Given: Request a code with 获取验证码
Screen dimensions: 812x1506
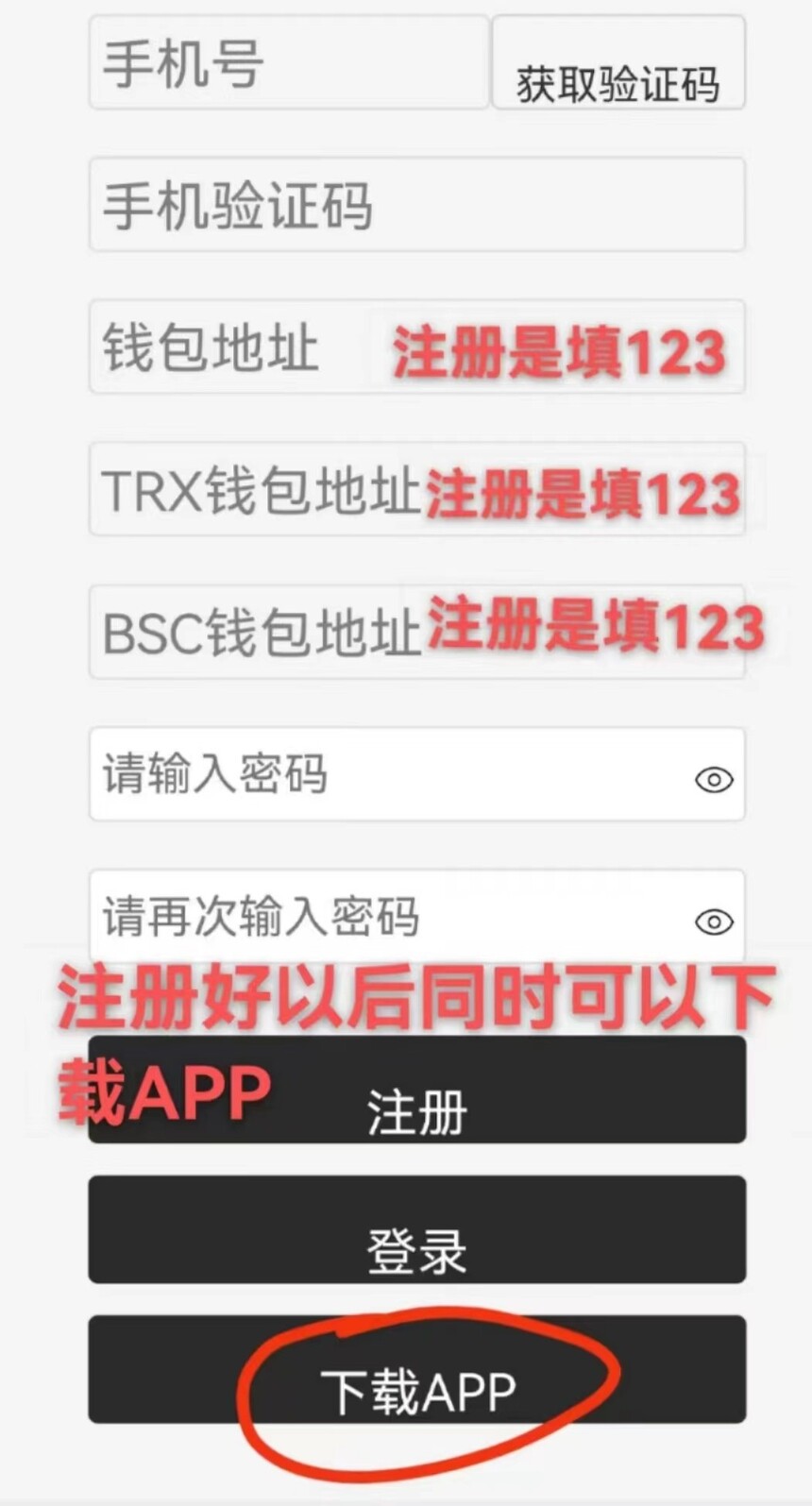Looking at the screenshot, I should [618, 63].
